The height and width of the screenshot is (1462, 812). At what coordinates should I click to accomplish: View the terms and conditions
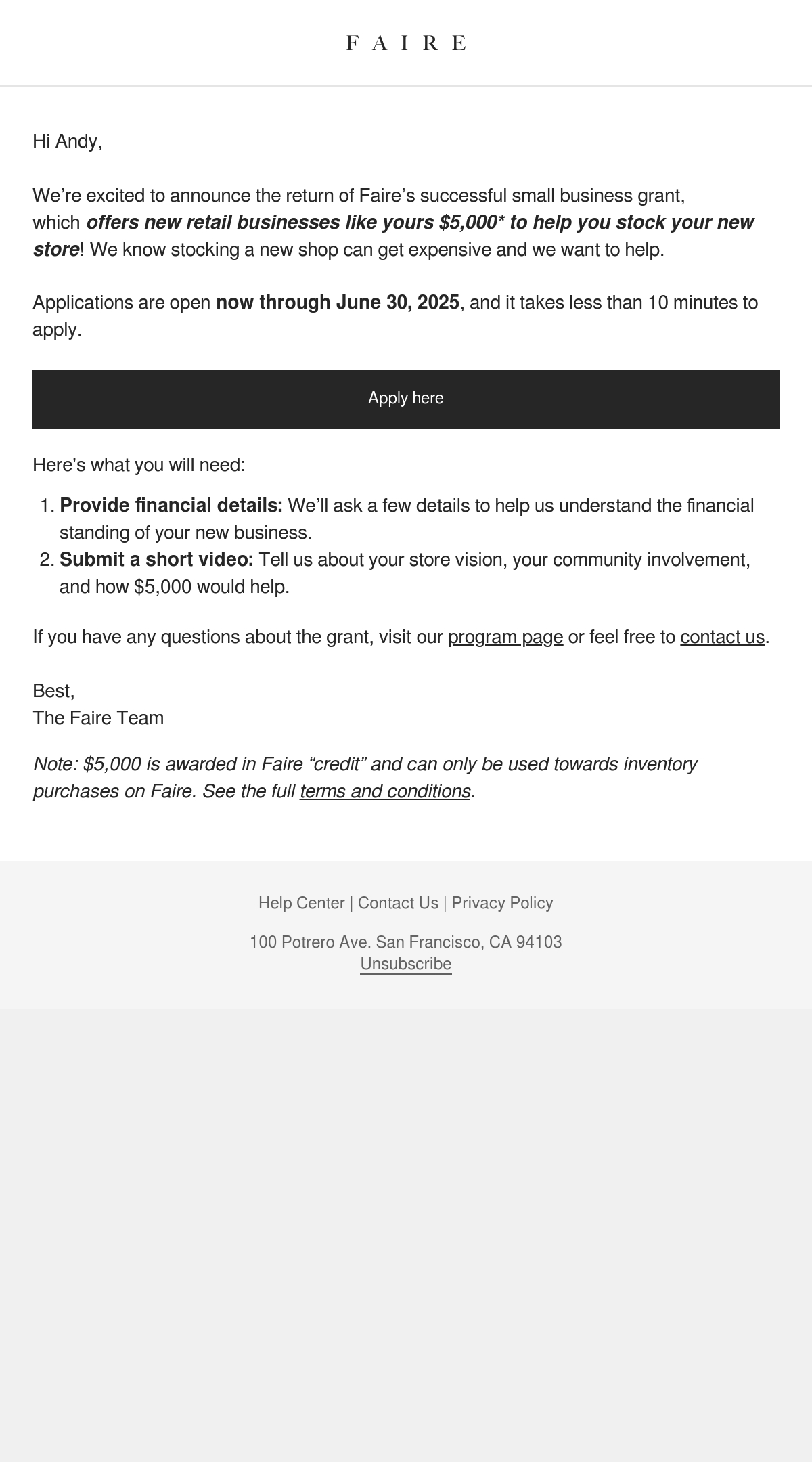pyautogui.click(x=385, y=791)
